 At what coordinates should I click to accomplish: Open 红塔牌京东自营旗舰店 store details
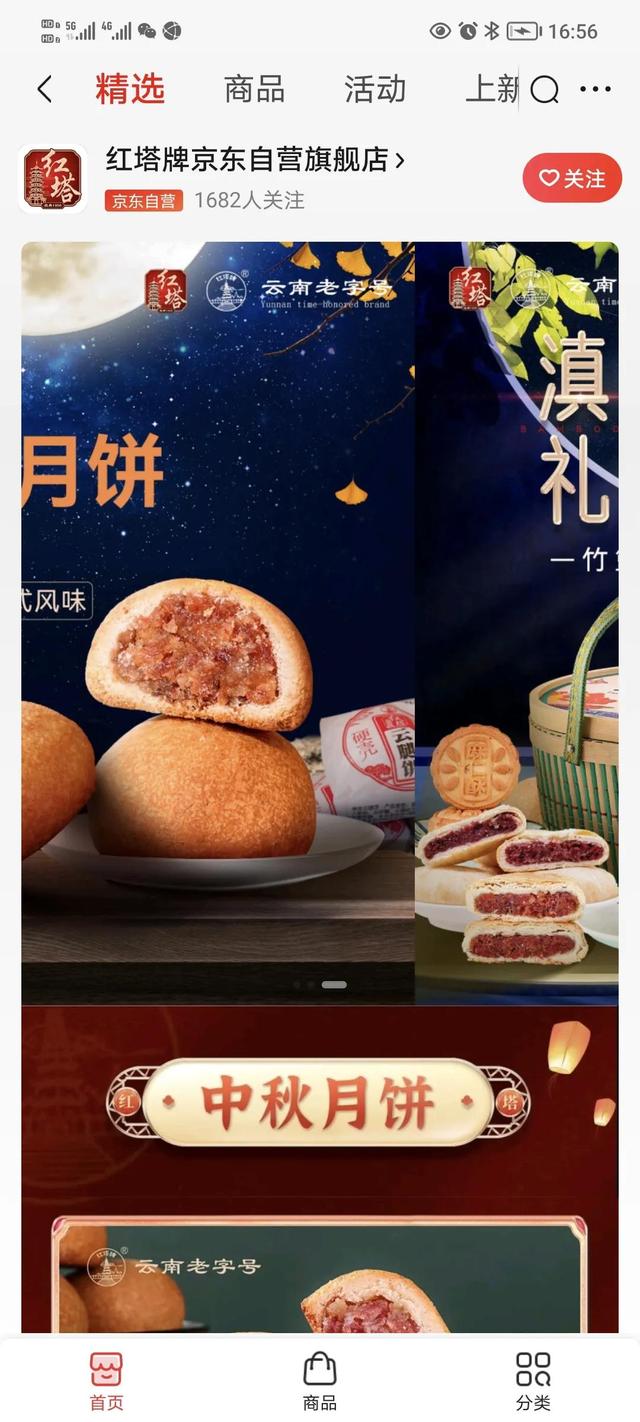coord(255,160)
